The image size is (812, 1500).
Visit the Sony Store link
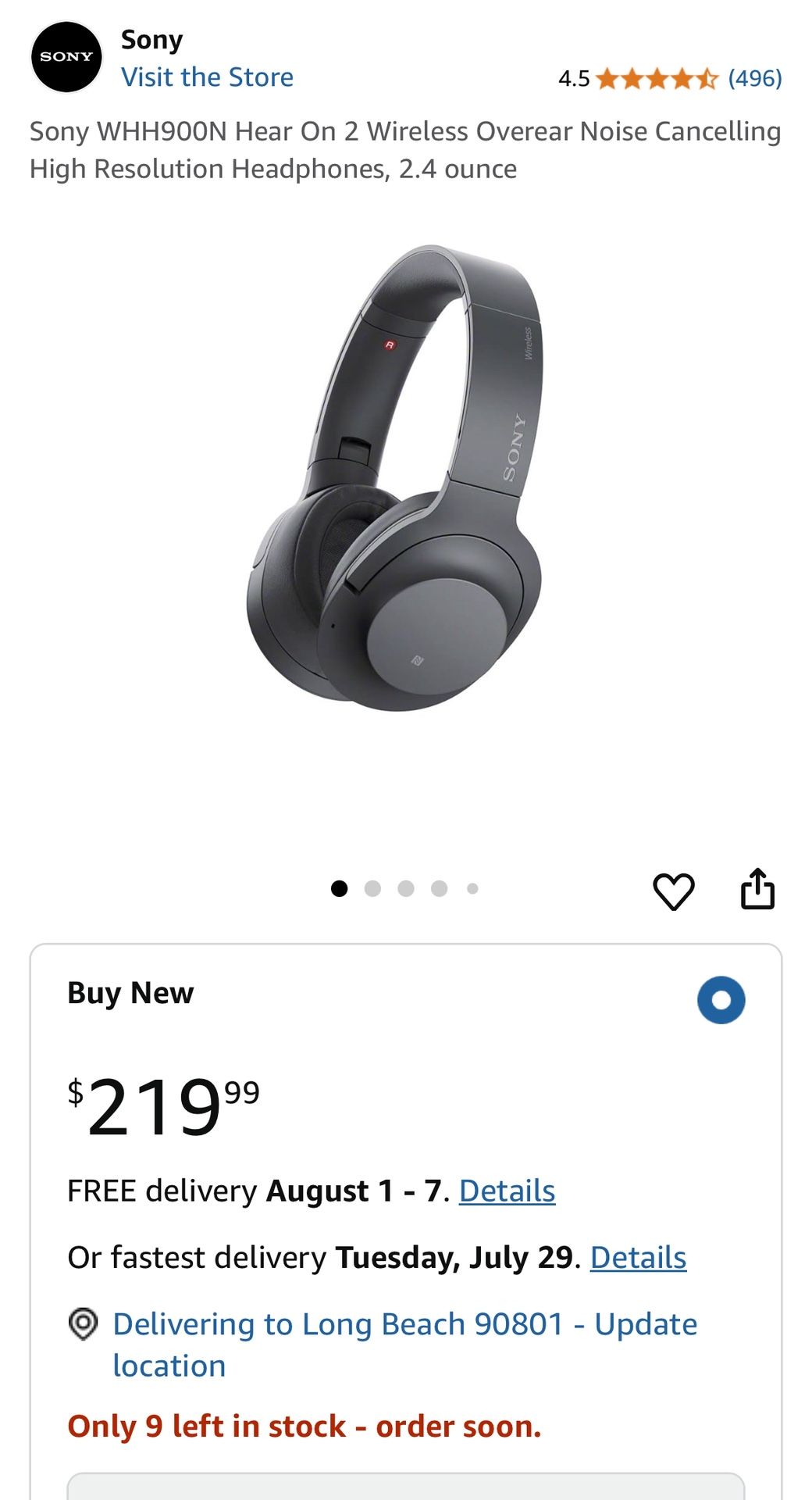(x=208, y=77)
